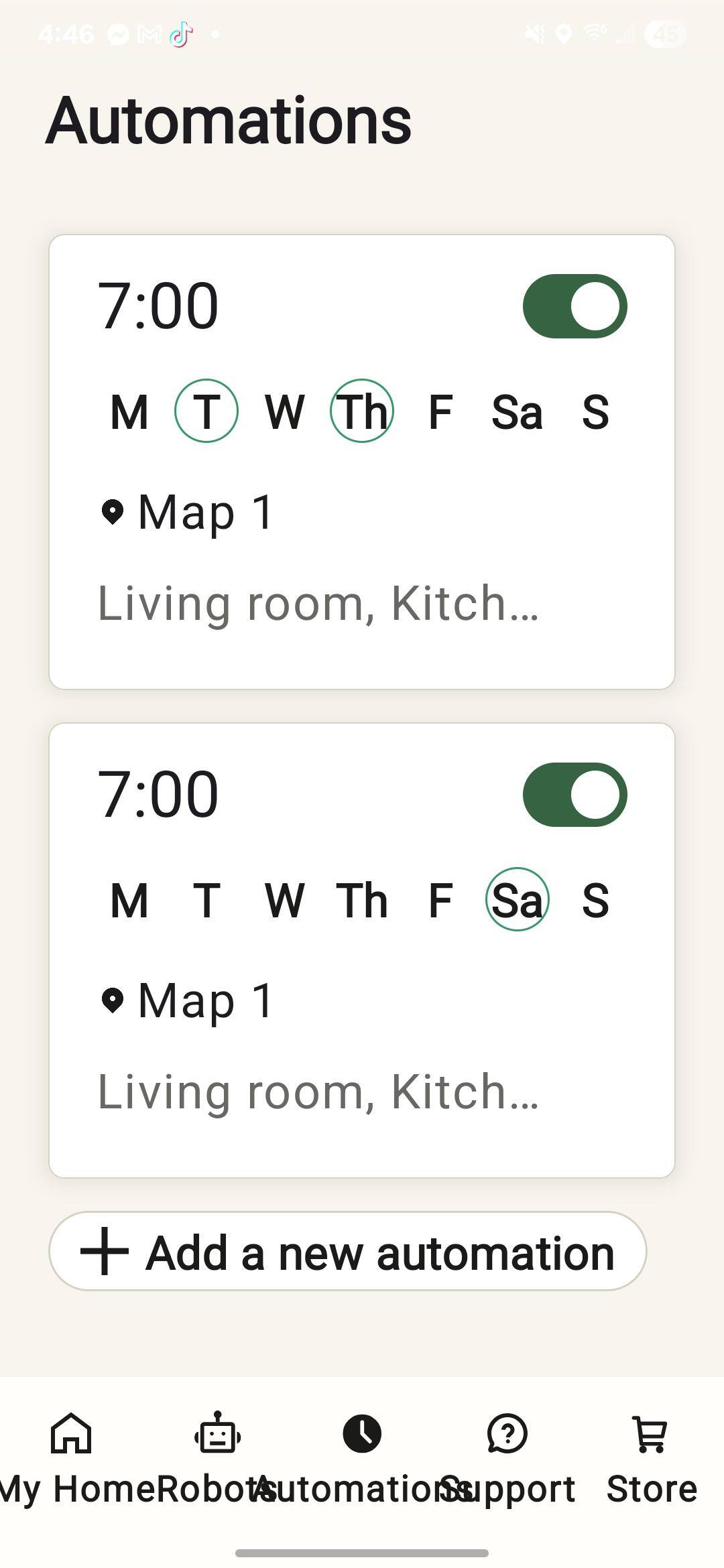The height and width of the screenshot is (1568, 724).
Task: Turn off the Saturday 7:00 automation switch
Action: point(575,795)
